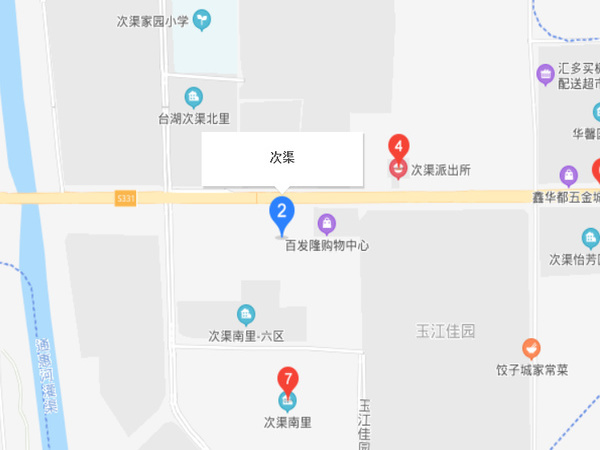Tap the 次渠南里-六区 place pin

[246, 315]
